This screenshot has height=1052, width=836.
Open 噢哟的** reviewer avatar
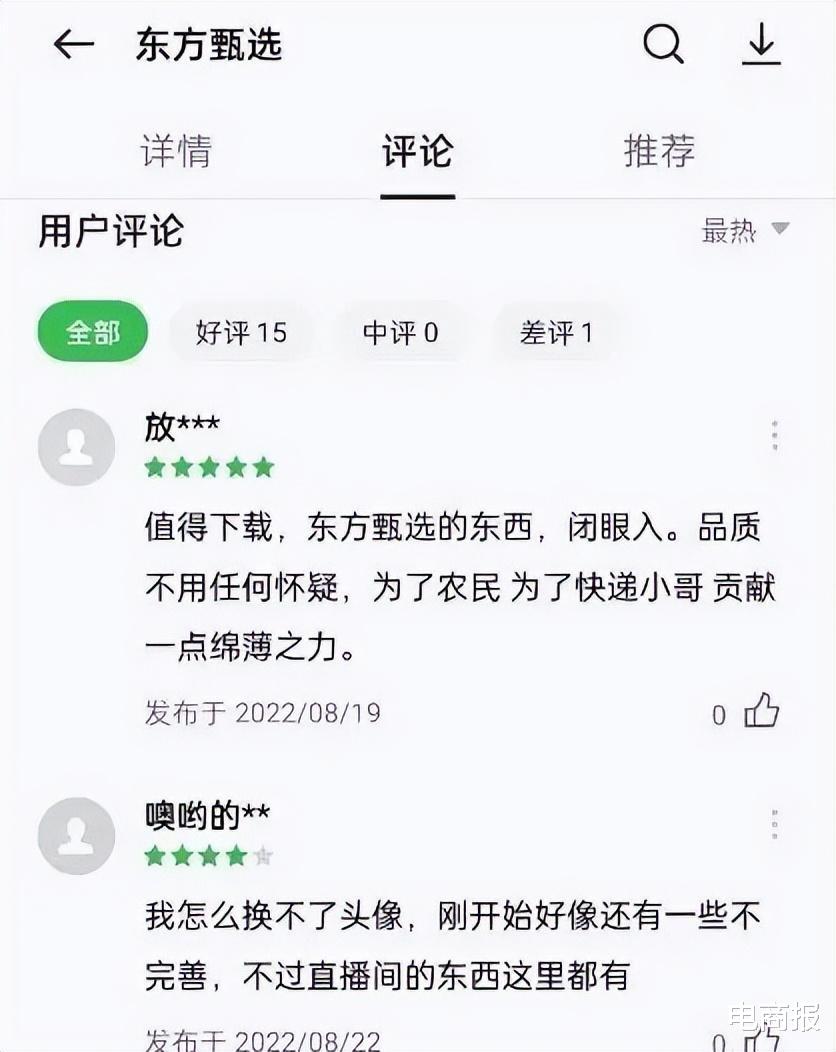tap(76, 835)
